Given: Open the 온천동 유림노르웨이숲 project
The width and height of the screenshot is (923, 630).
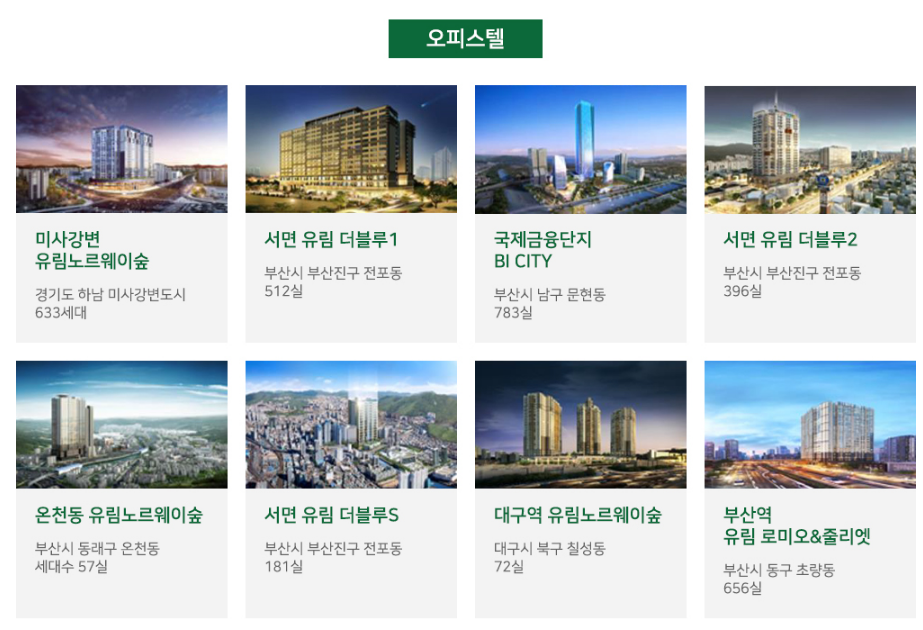Looking at the screenshot, I should pos(121,488).
